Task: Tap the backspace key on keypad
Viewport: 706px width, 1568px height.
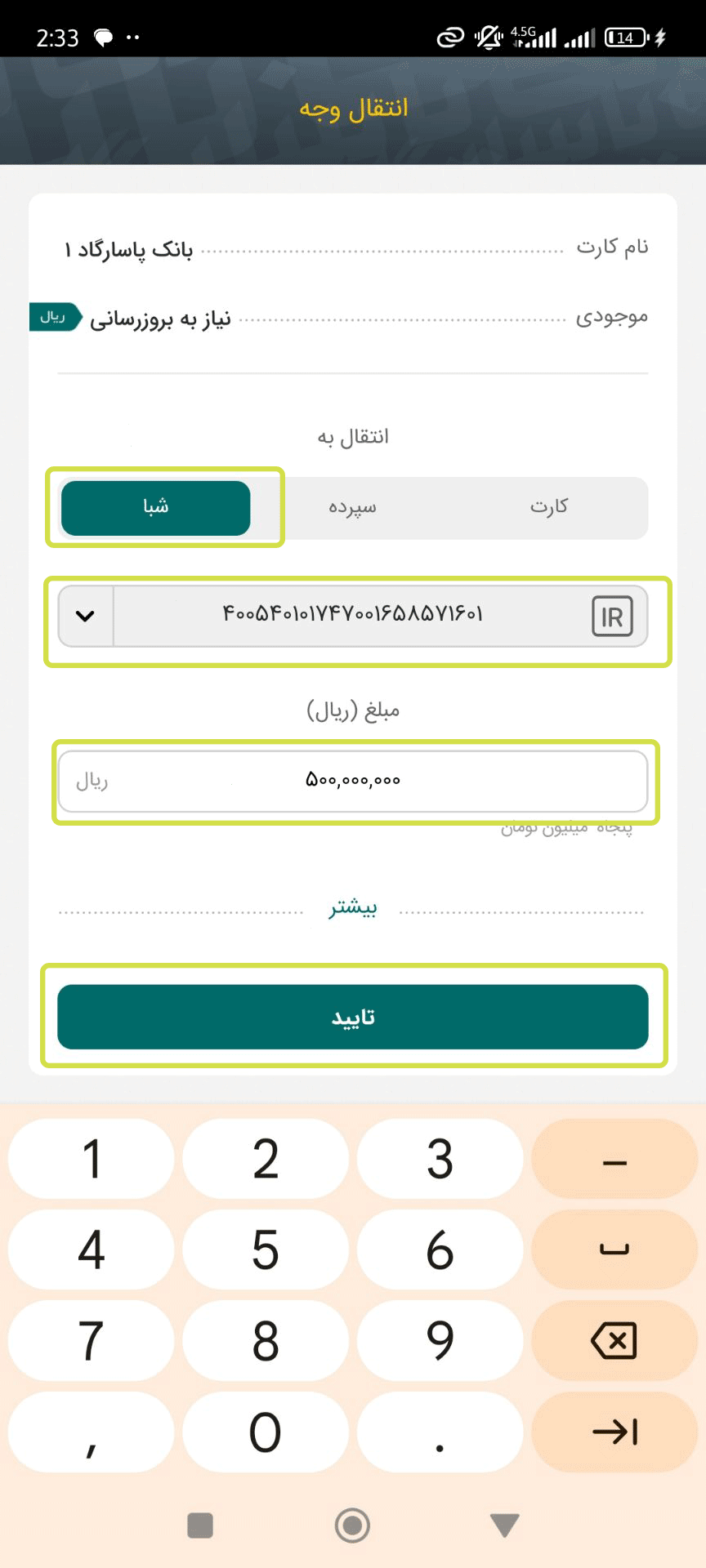Action: click(614, 1341)
